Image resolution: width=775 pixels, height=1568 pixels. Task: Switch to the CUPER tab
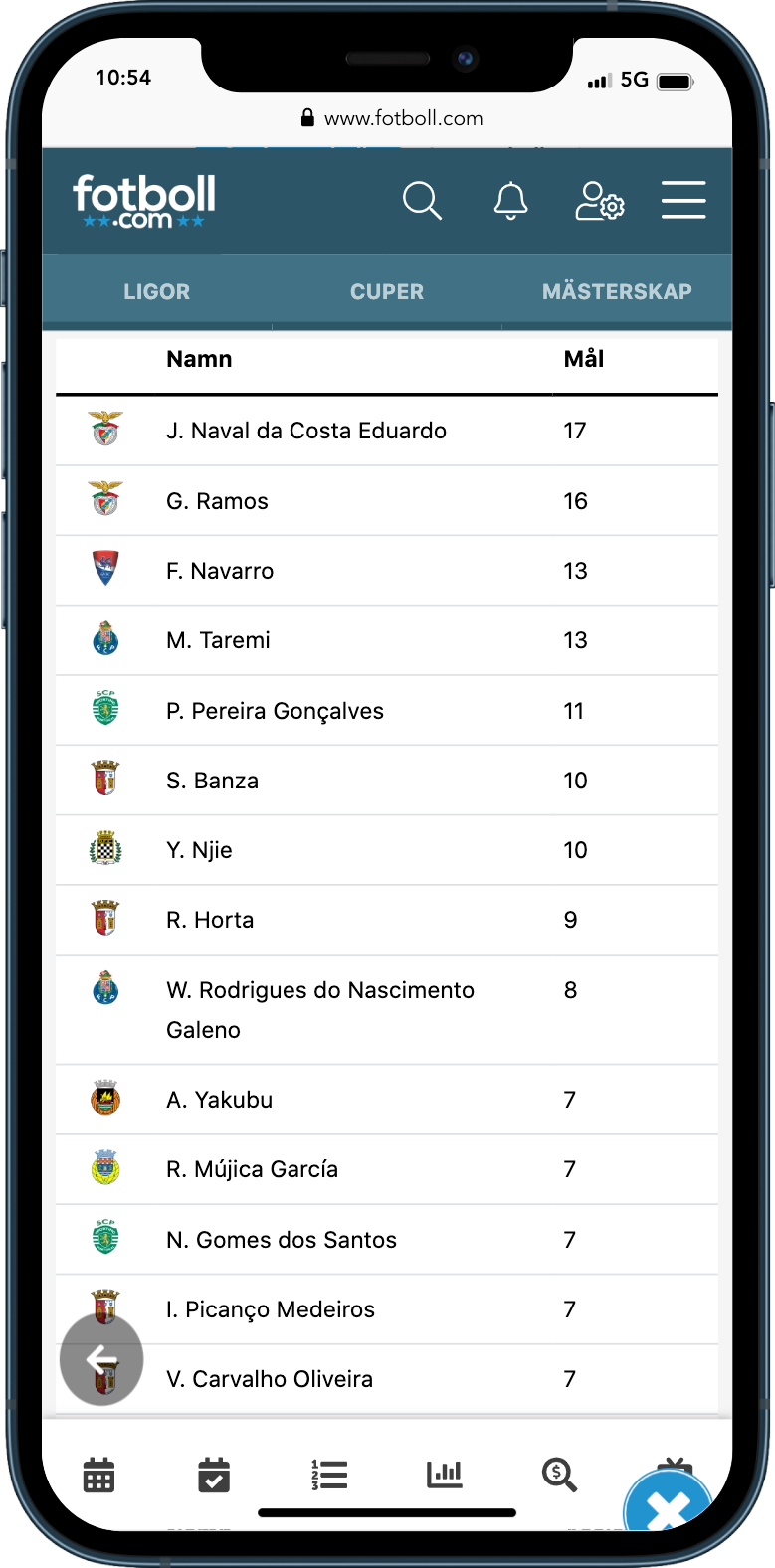click(387, 291)
